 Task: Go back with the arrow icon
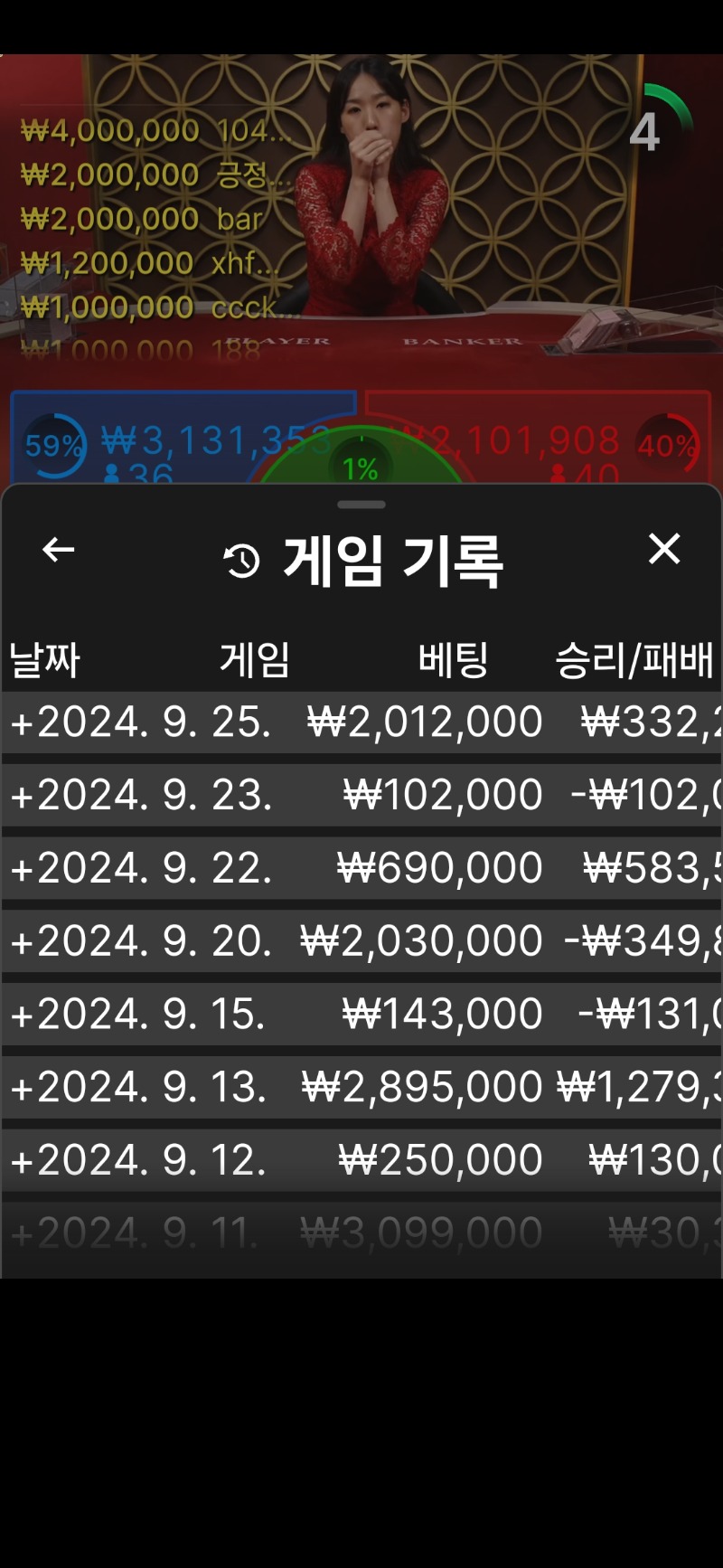click(x=59, y=549)
